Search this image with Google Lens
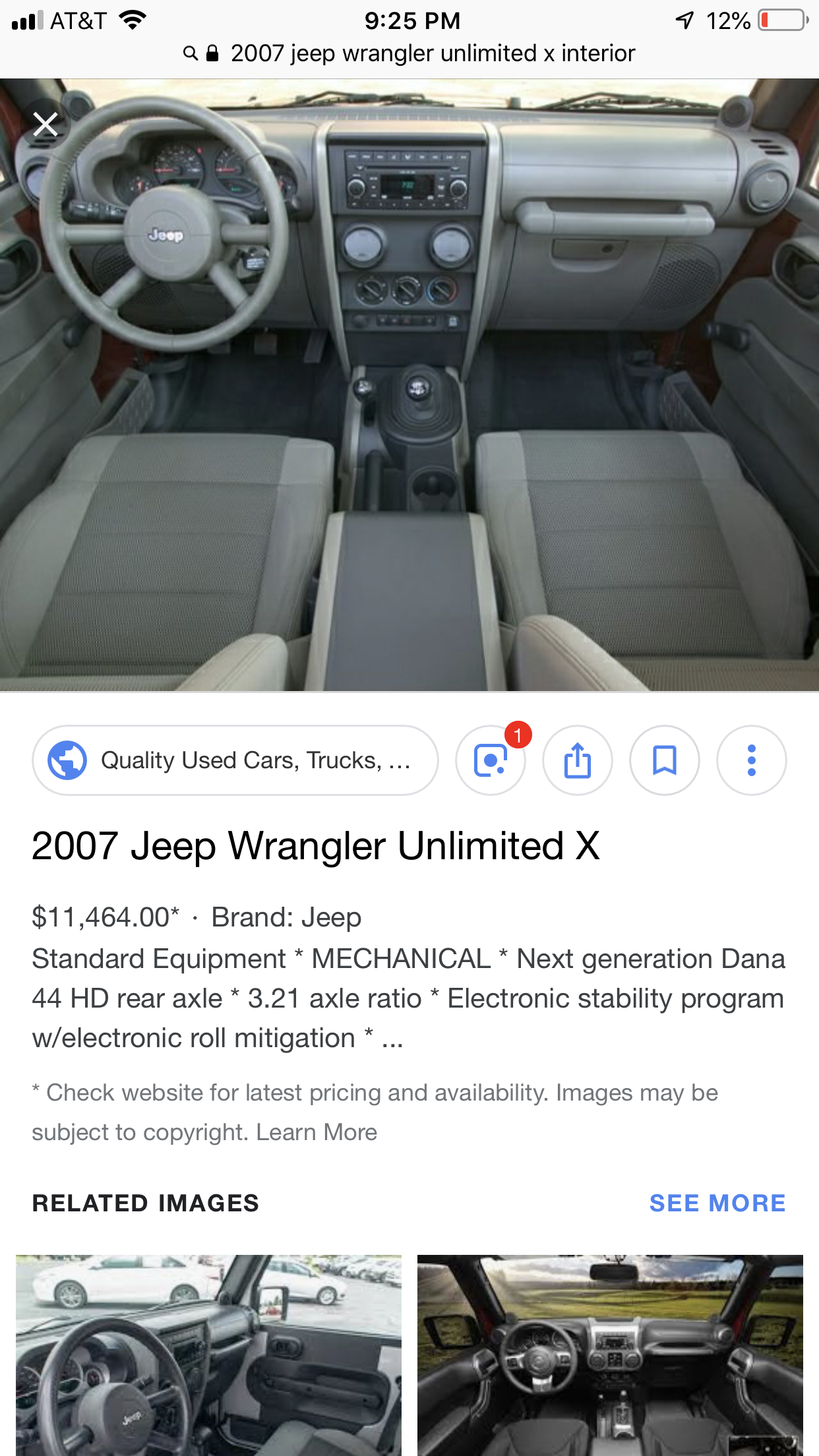This screenshot has width=819, height=1456. coord(491,760)
